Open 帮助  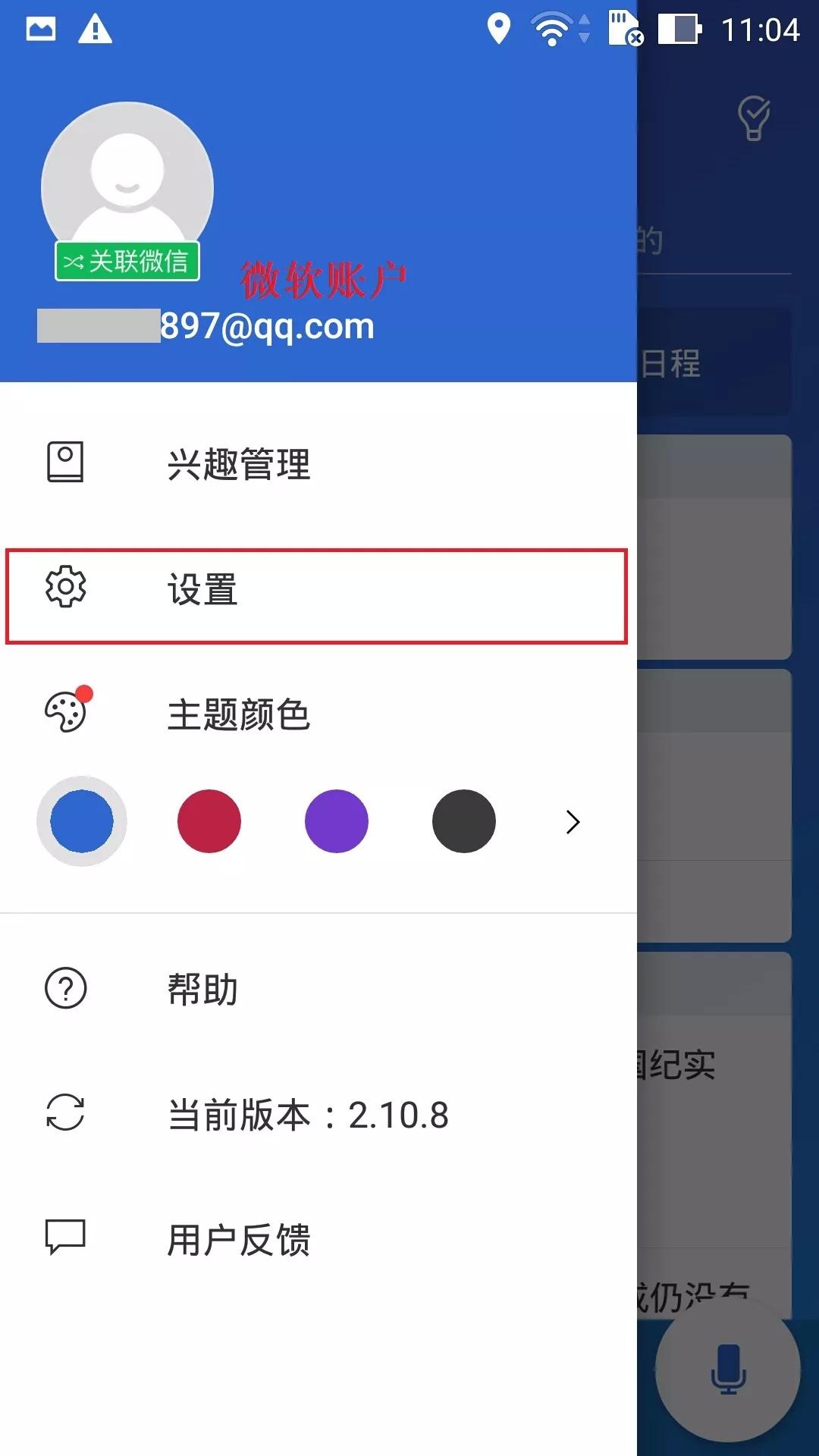[x=202, y=989]
